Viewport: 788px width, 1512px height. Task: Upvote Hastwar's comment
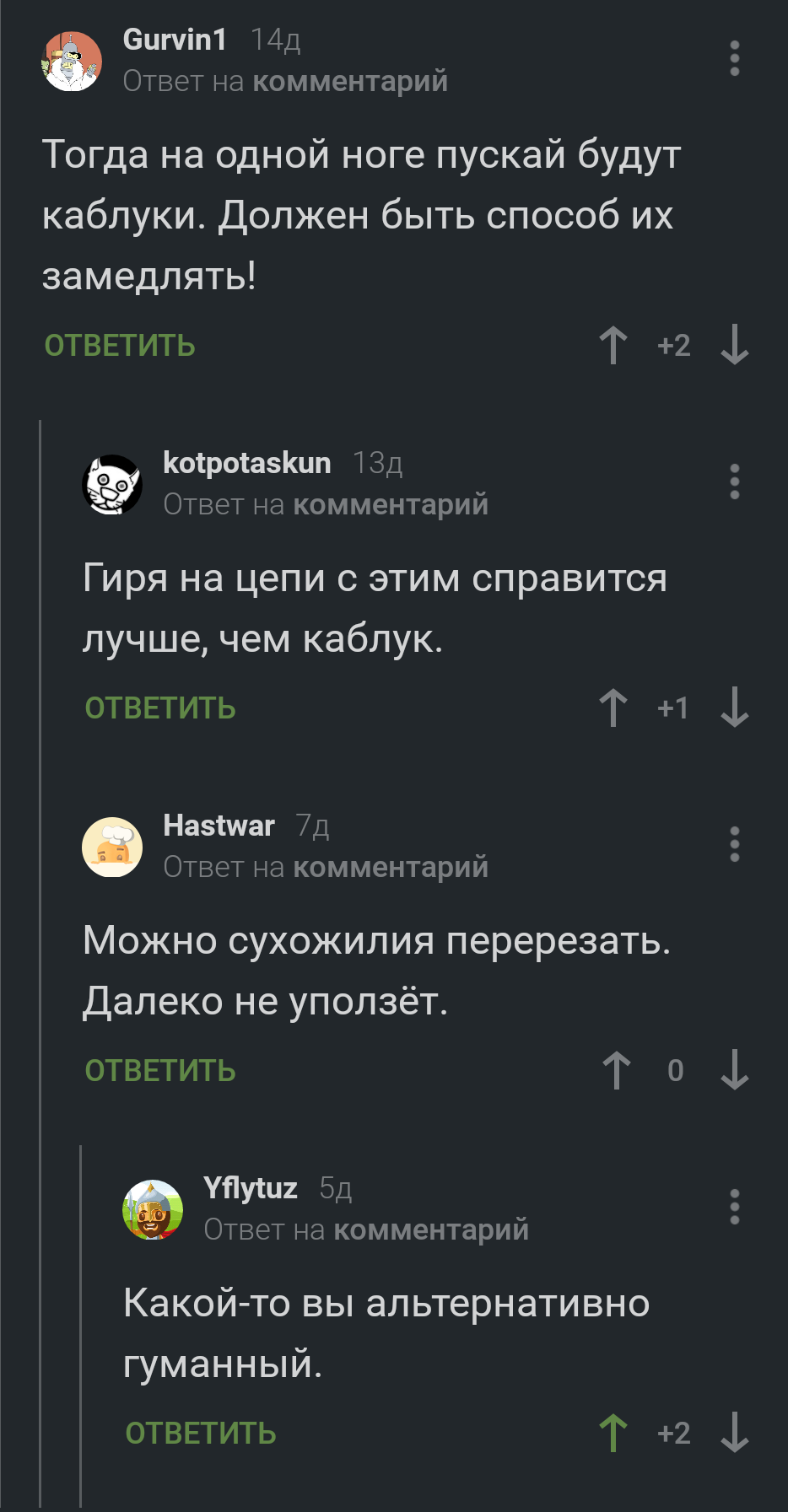point(617,1070)
